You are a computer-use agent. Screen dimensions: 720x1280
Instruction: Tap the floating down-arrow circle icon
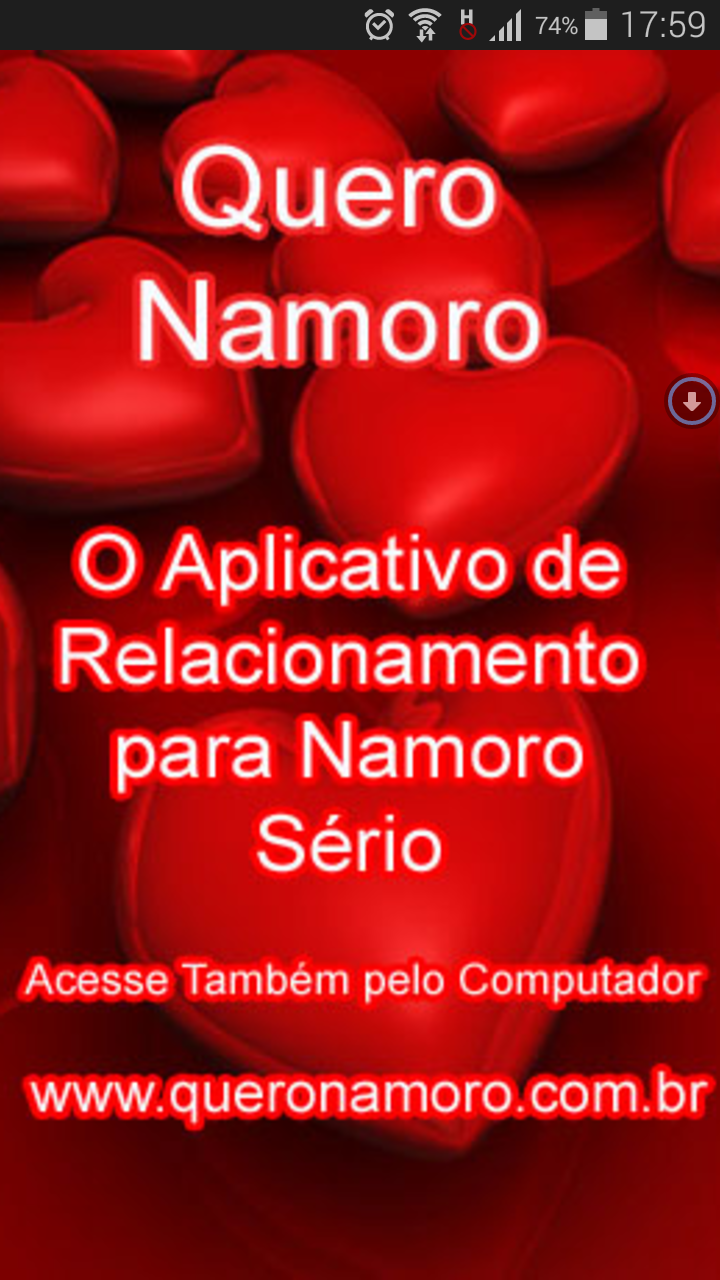[x=692, y=402]
